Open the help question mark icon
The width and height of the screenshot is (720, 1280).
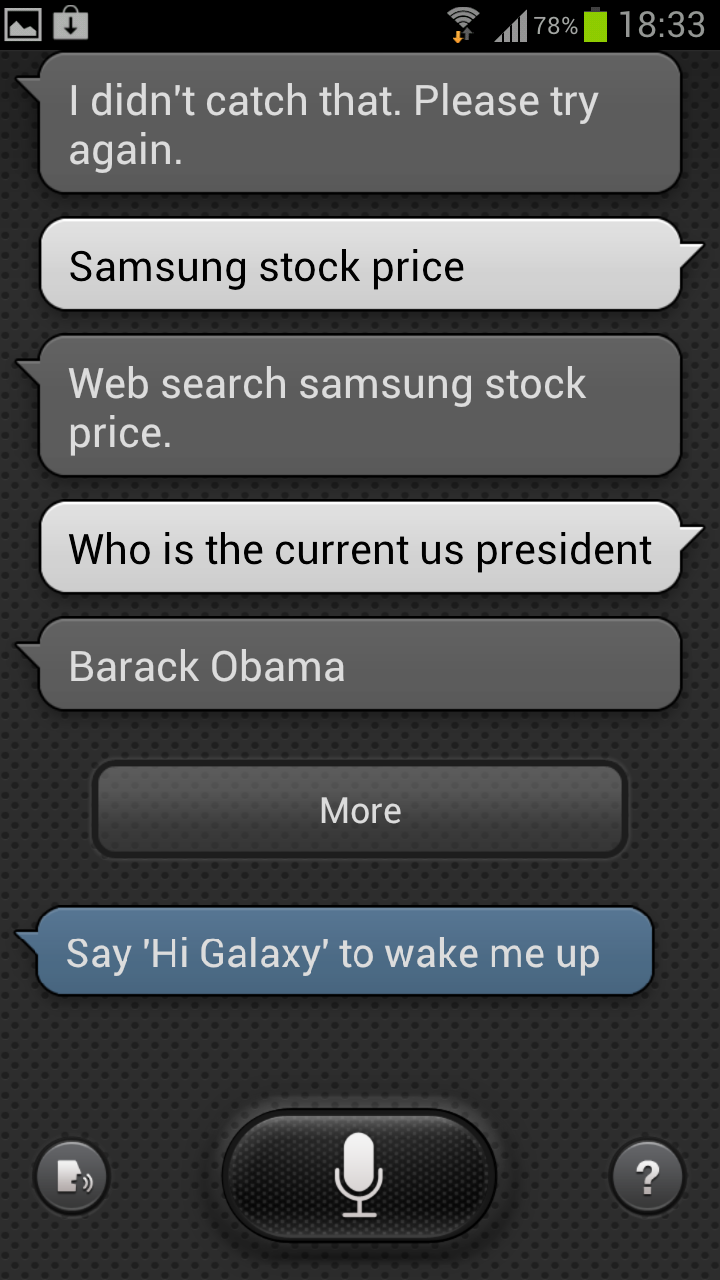(x=647, y=1179)
